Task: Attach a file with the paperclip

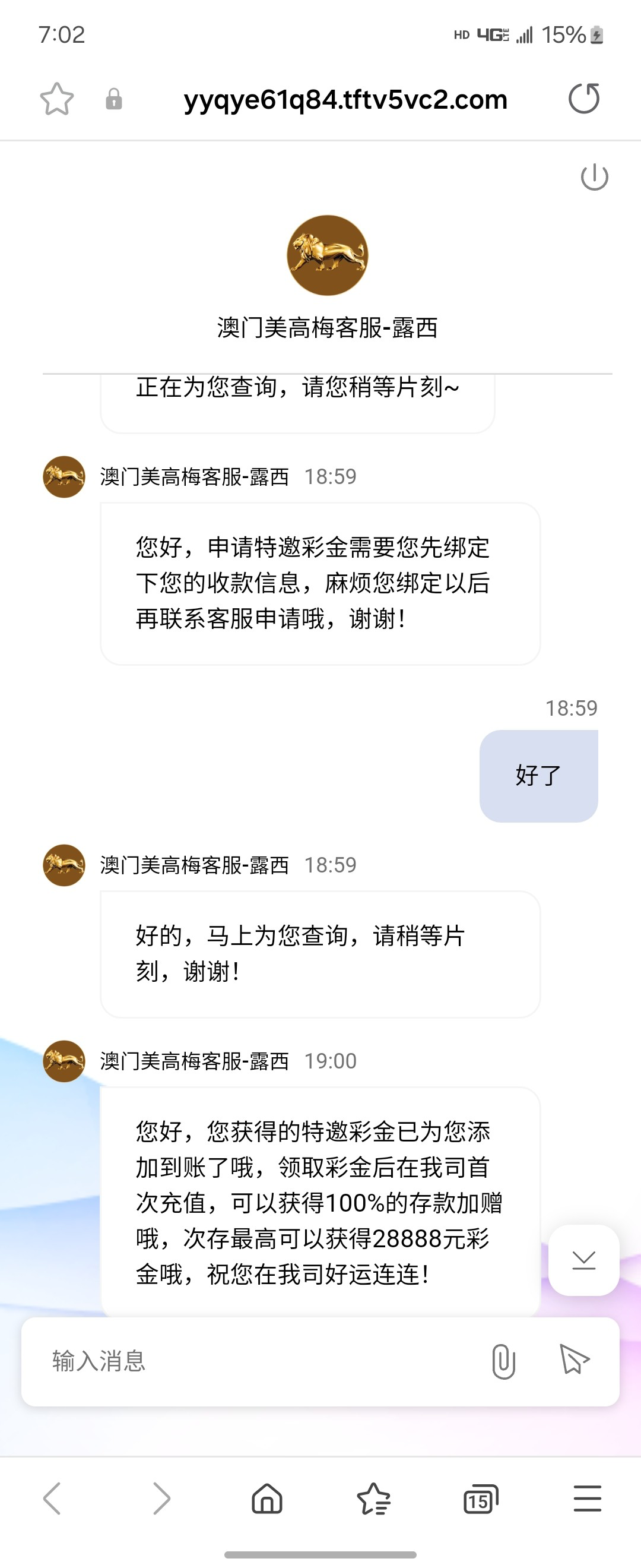Action: click(503, 1361)
